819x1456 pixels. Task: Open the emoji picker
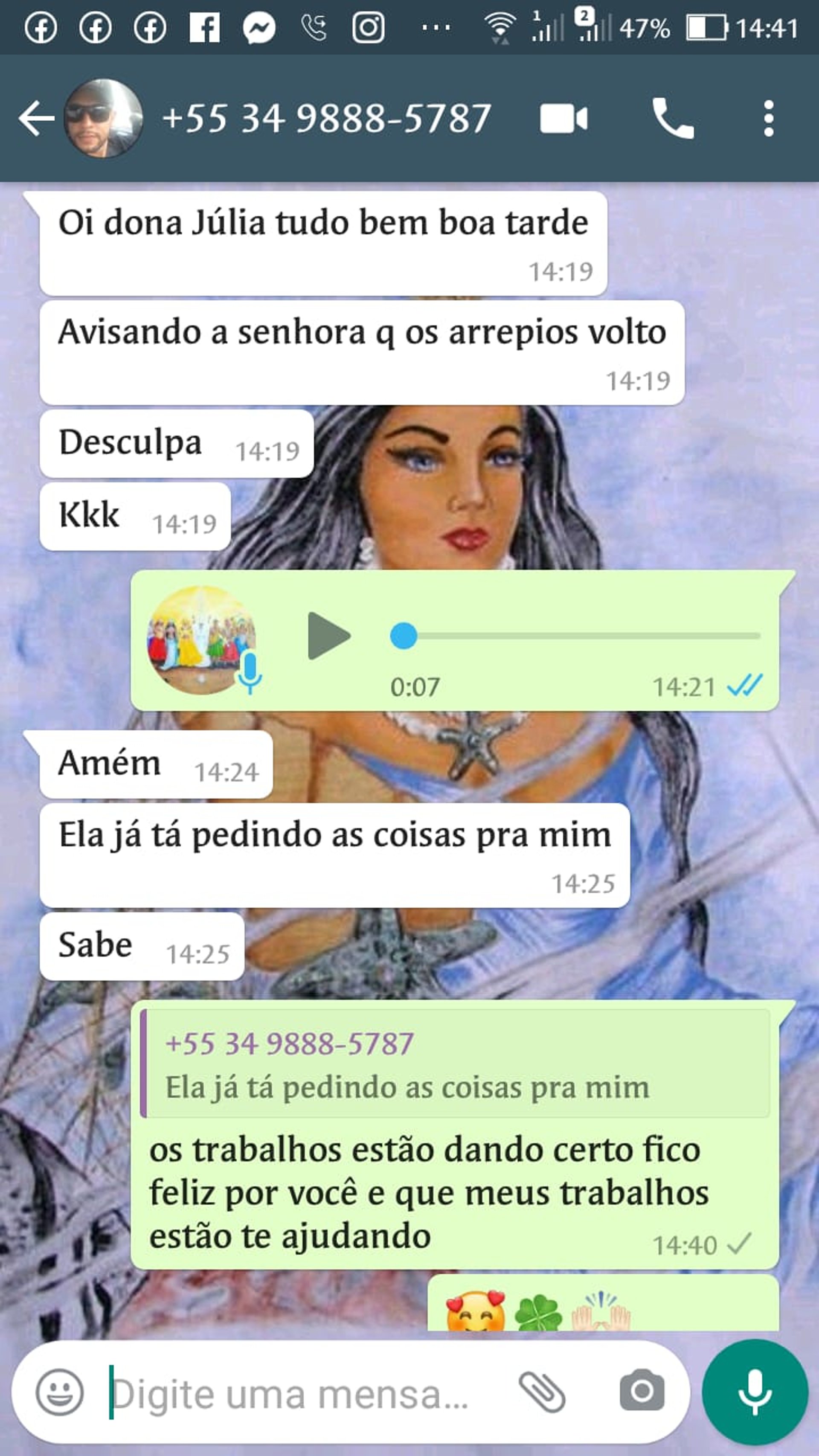59,1392
